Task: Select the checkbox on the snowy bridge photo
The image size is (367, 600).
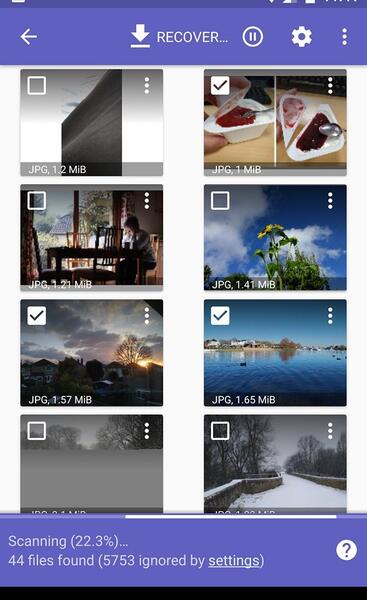Action: (x=220, y=431)
